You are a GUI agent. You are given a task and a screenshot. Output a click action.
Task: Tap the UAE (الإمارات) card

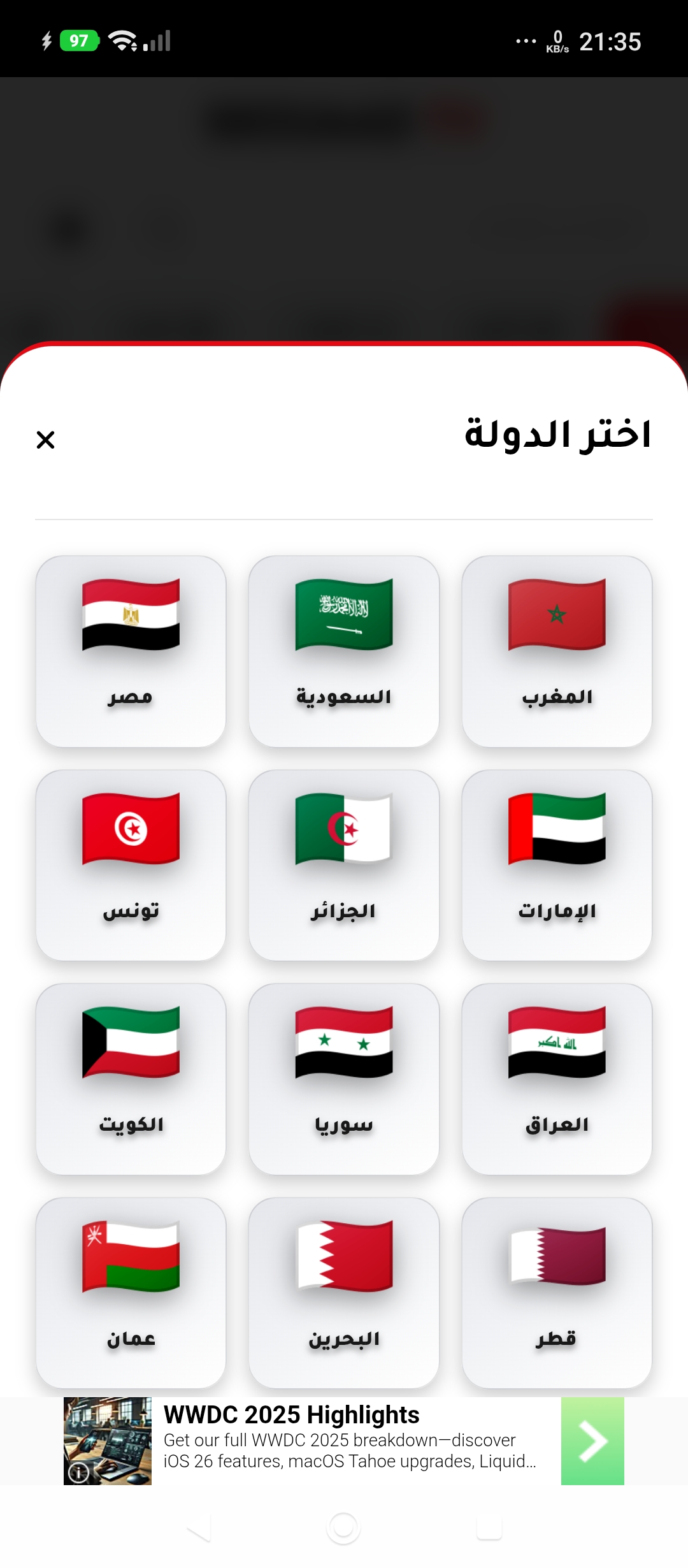(557, 865)
